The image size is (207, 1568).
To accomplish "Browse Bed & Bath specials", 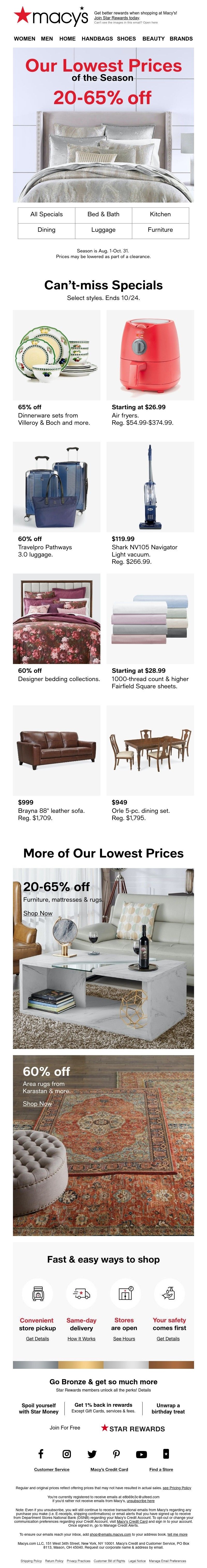I will (x=103, y=214).
